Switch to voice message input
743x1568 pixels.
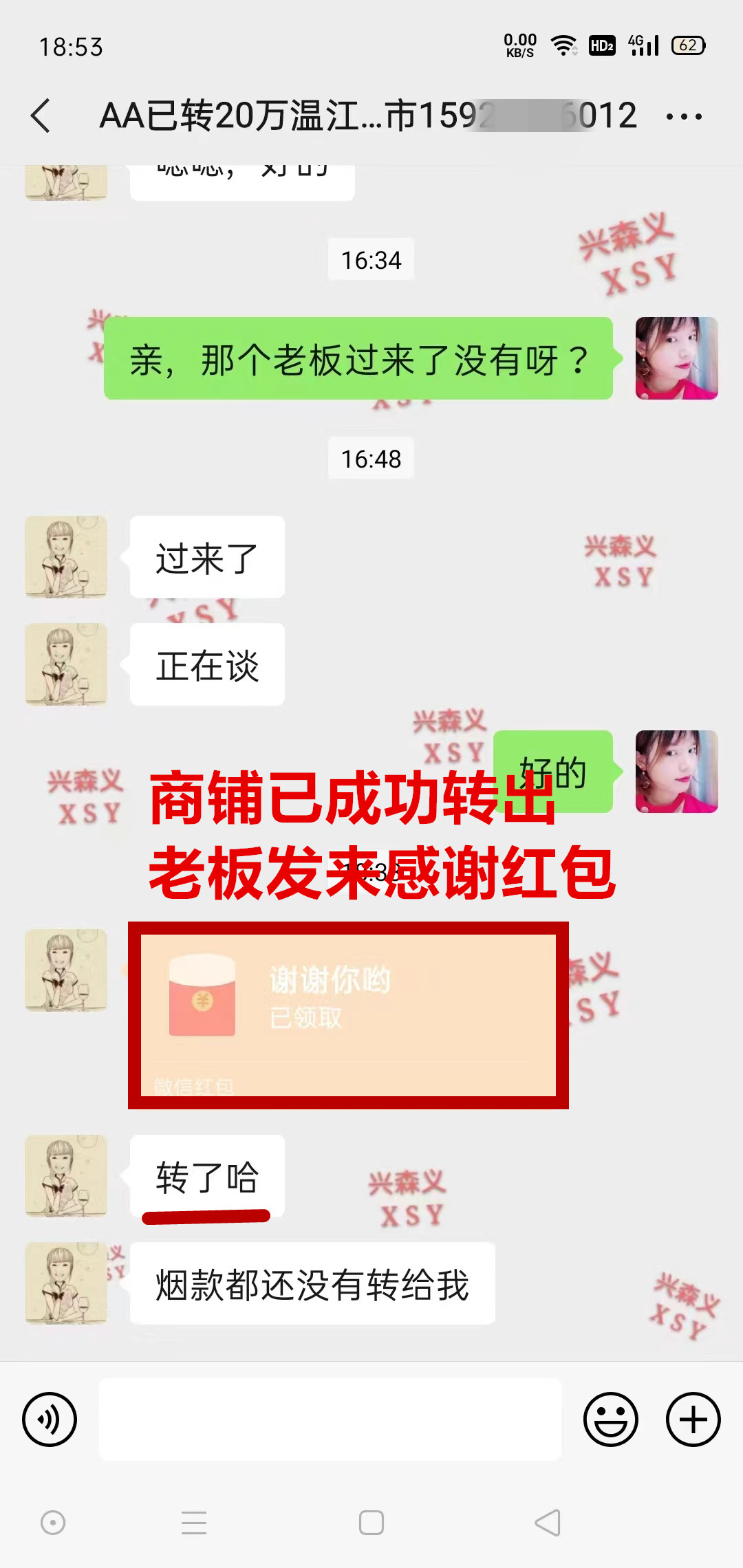(50, 1419)
